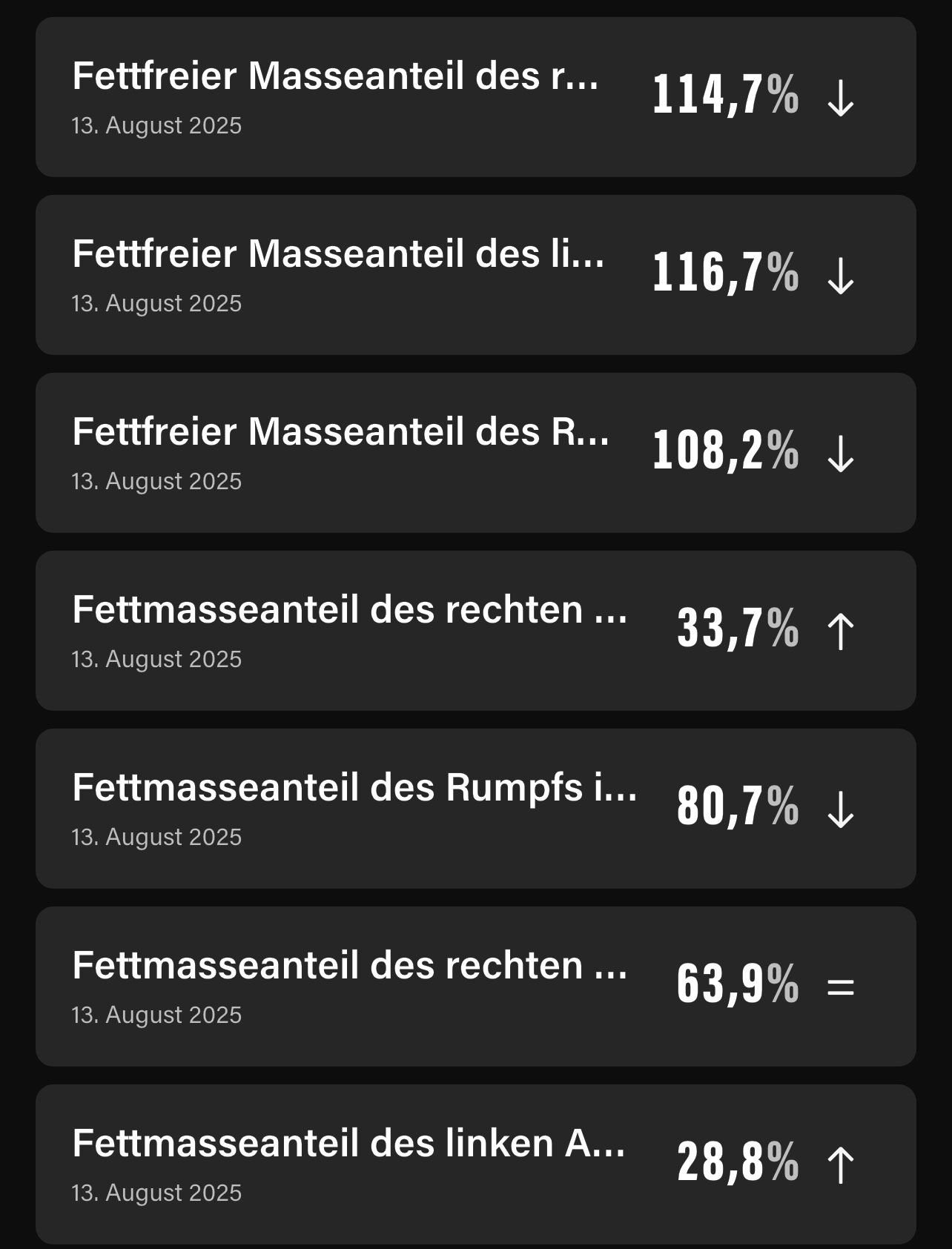
Task: Open the 114,7% fat-free mass card
Action: tap(475, 97)
